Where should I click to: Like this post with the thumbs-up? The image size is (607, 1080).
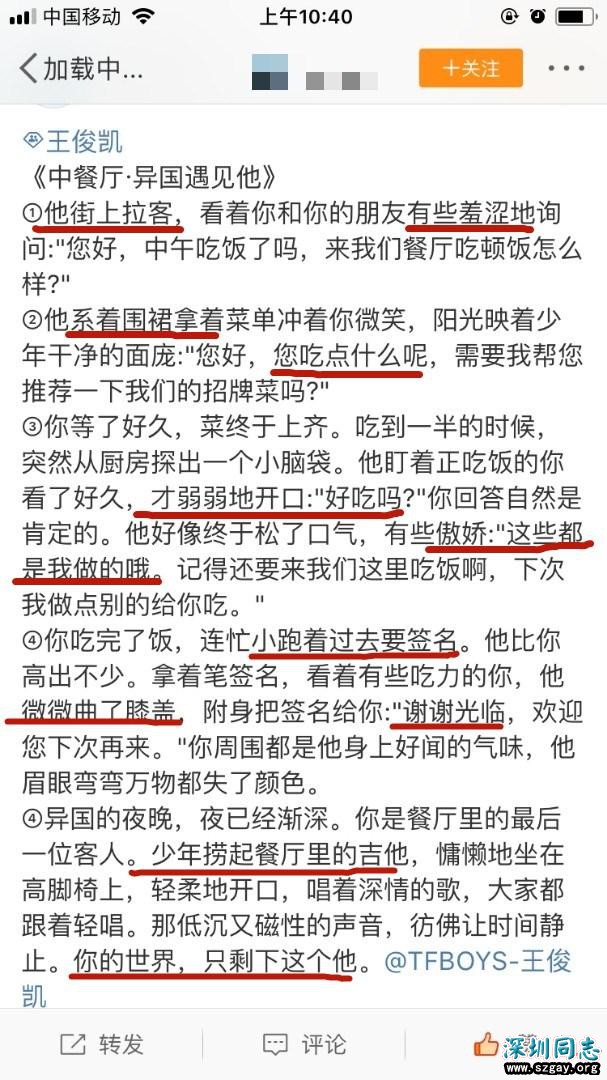coord(486,1044)
